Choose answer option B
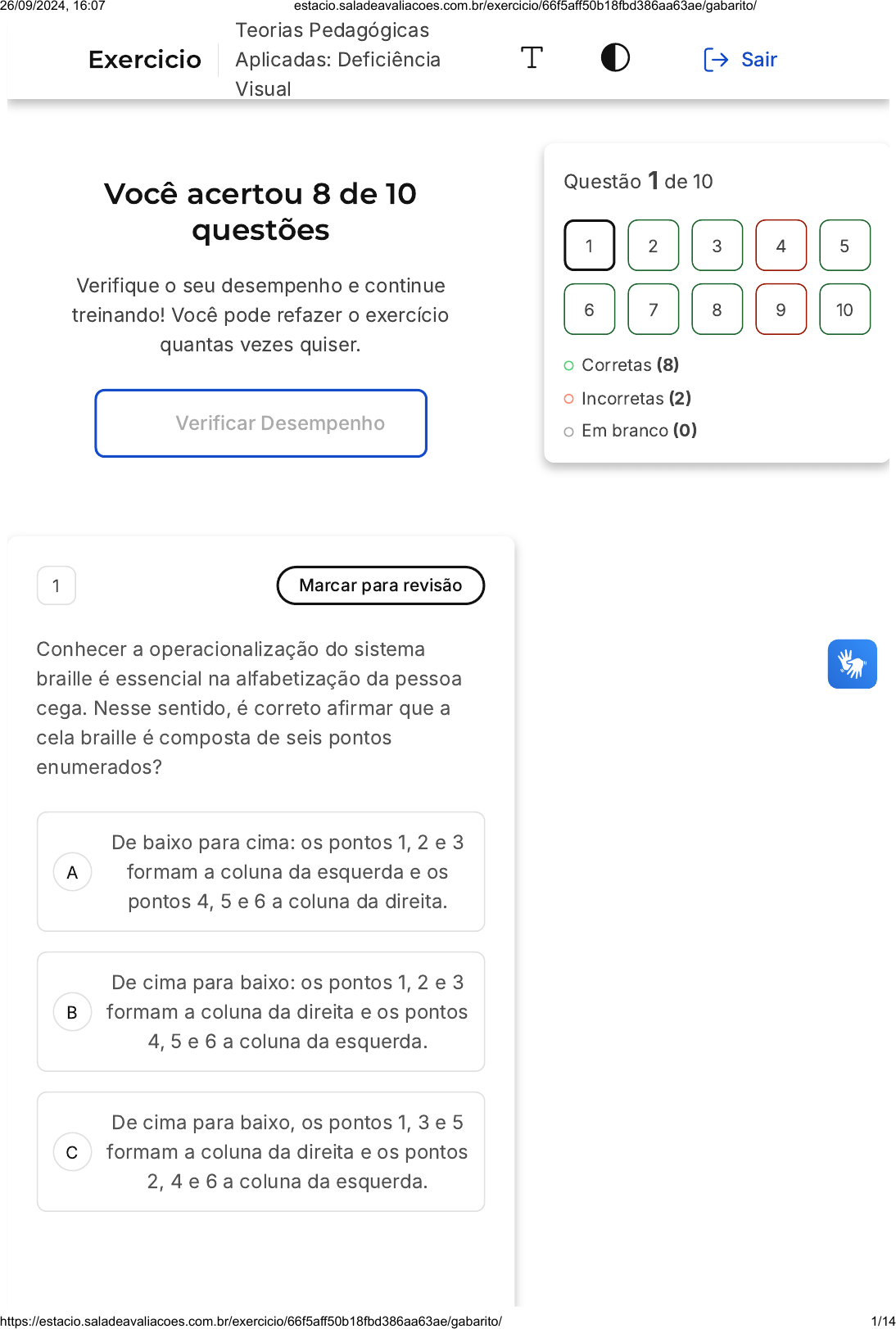This screenshot has width=896, height=1329. tap(261, 1012)
